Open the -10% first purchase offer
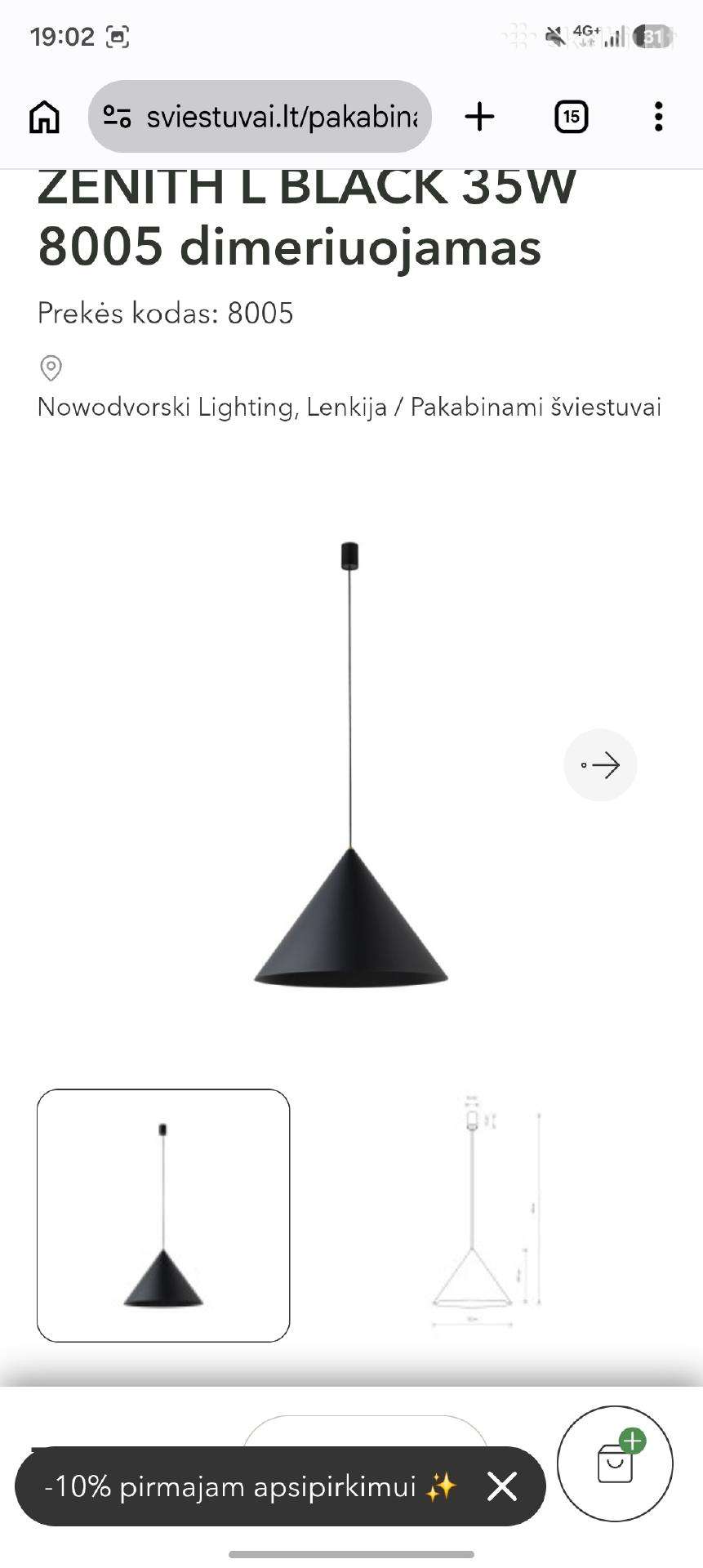703x1568 pixels. point(251,1486)
